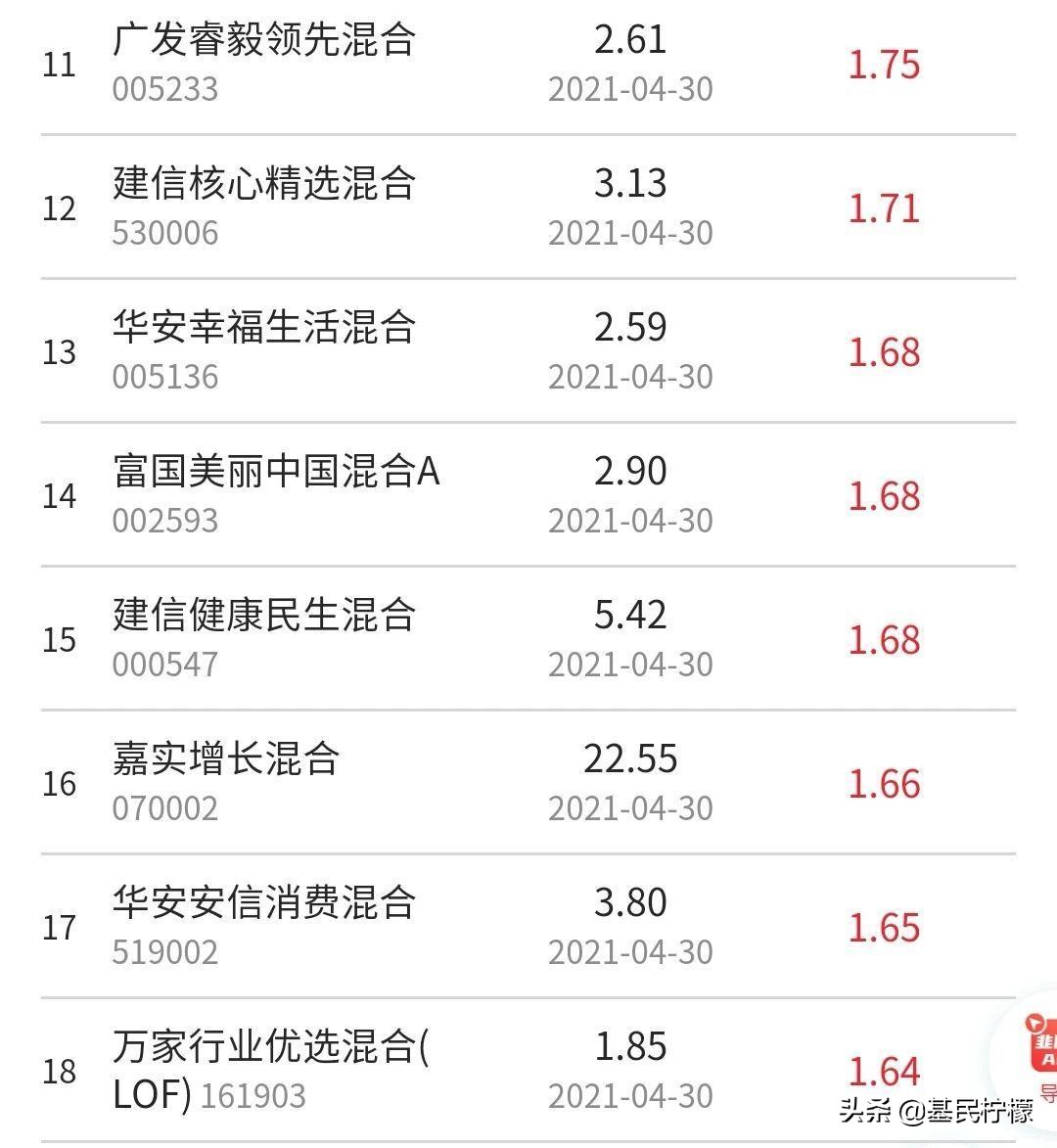Open fund 建信核心精选混合
The image size is (1057, 1148).
click(x=261, y=184)
